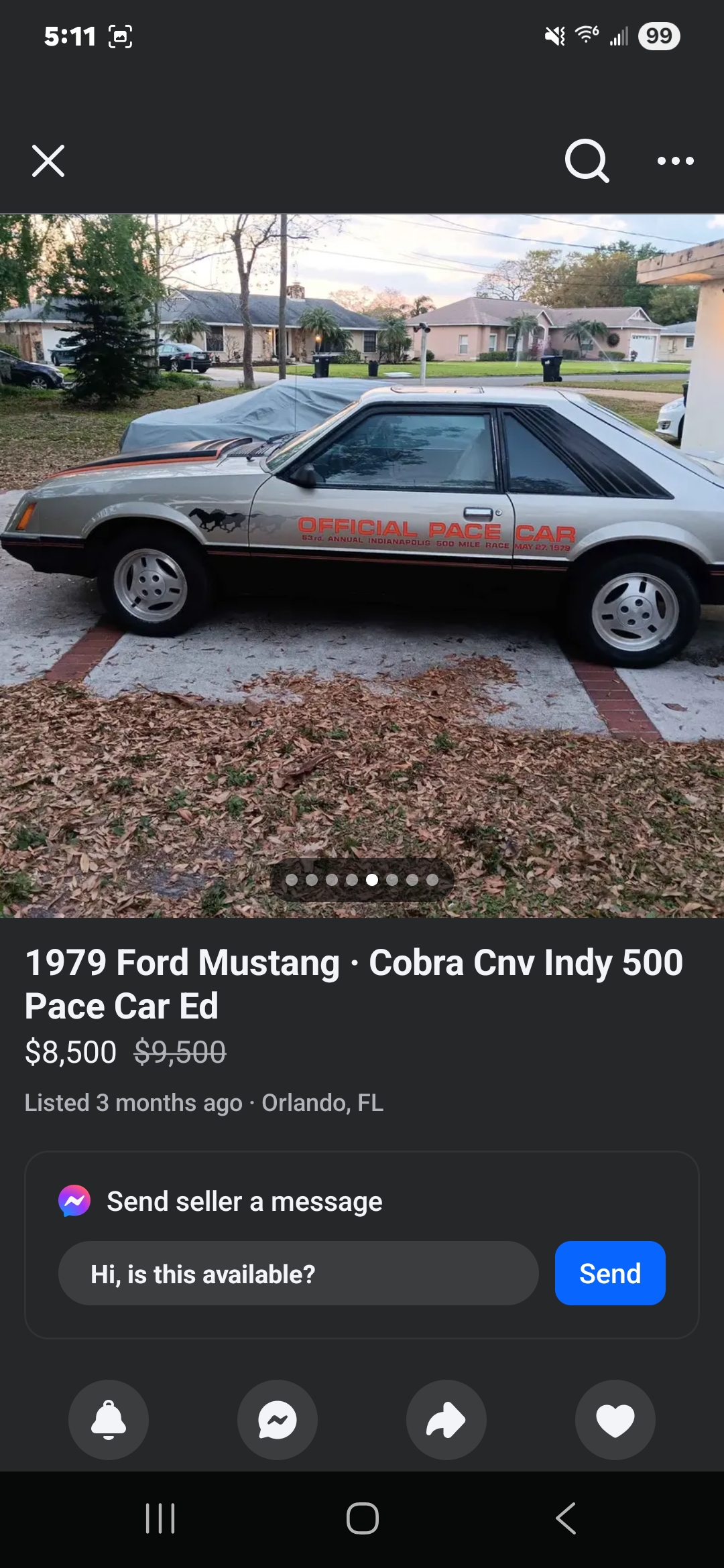Save the listing with the heart icon

tap(615, 1419)
